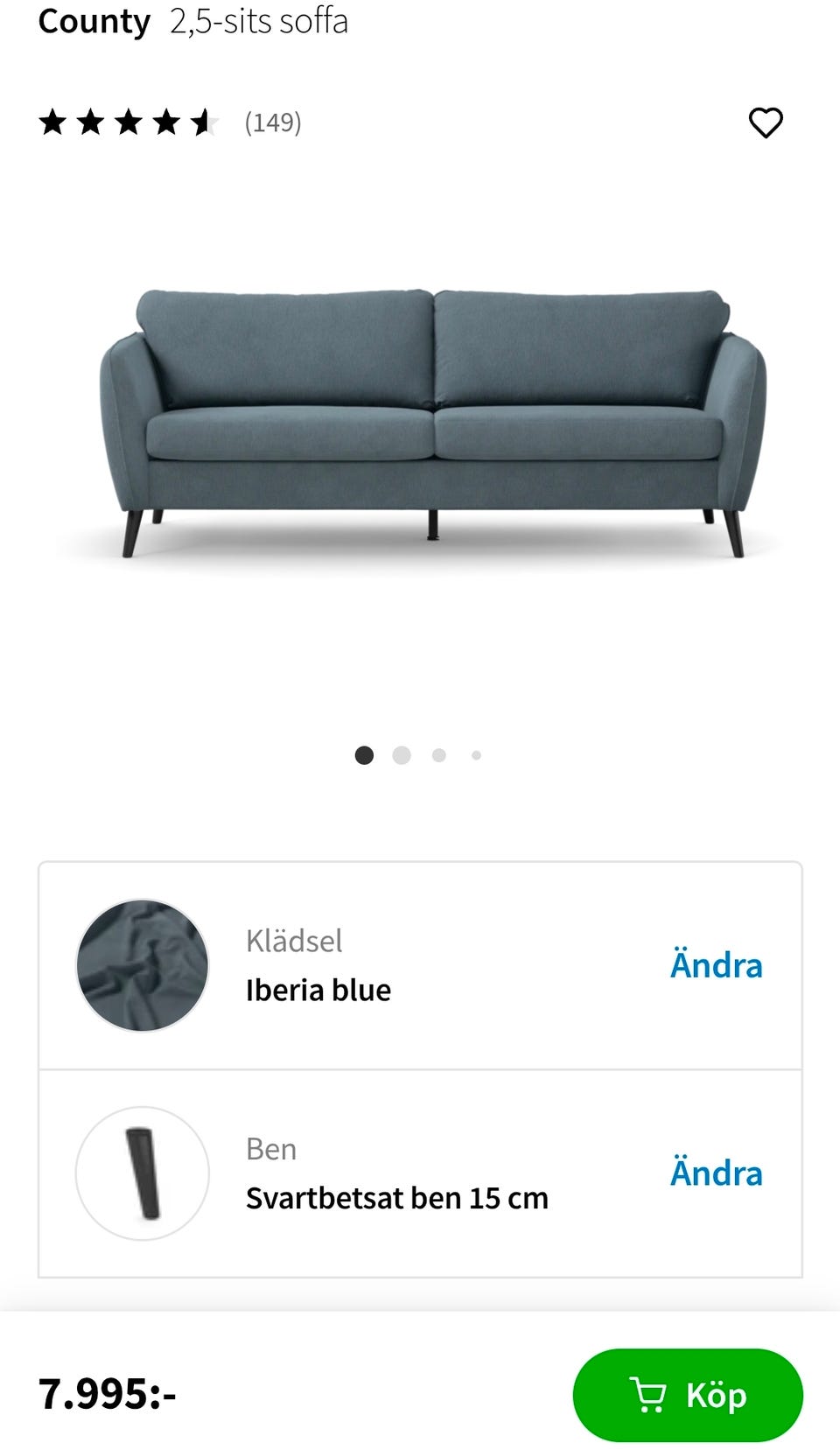
Task: Show the third carousel image dot
Action: point(439,754)
